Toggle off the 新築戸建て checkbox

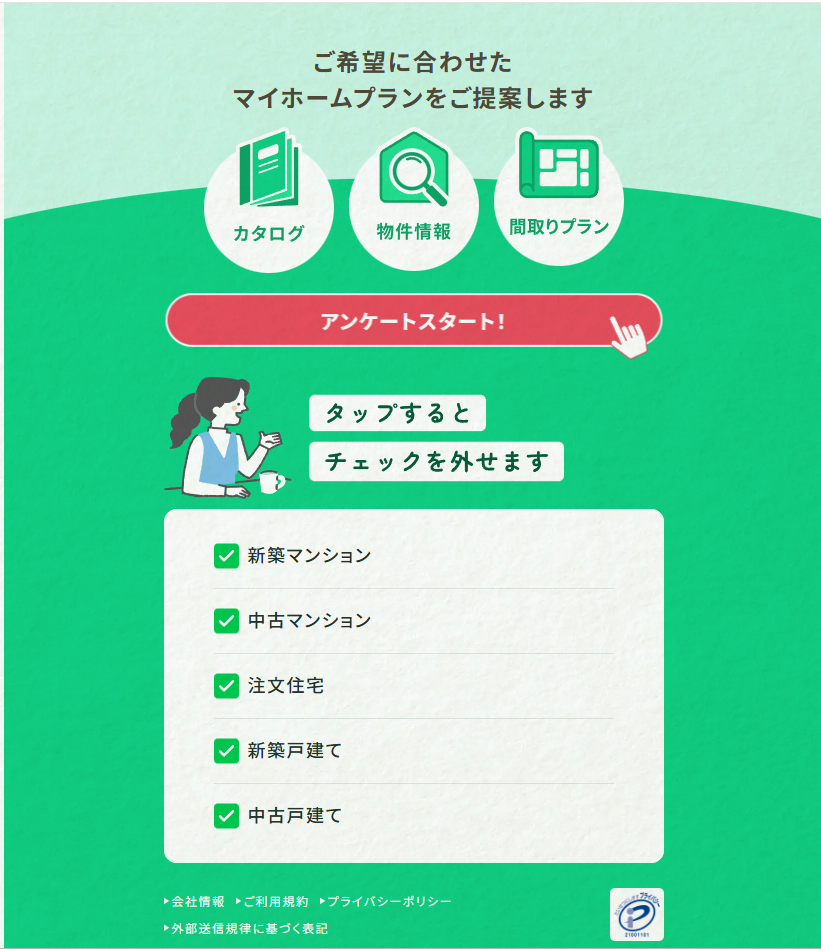[226, 751]
